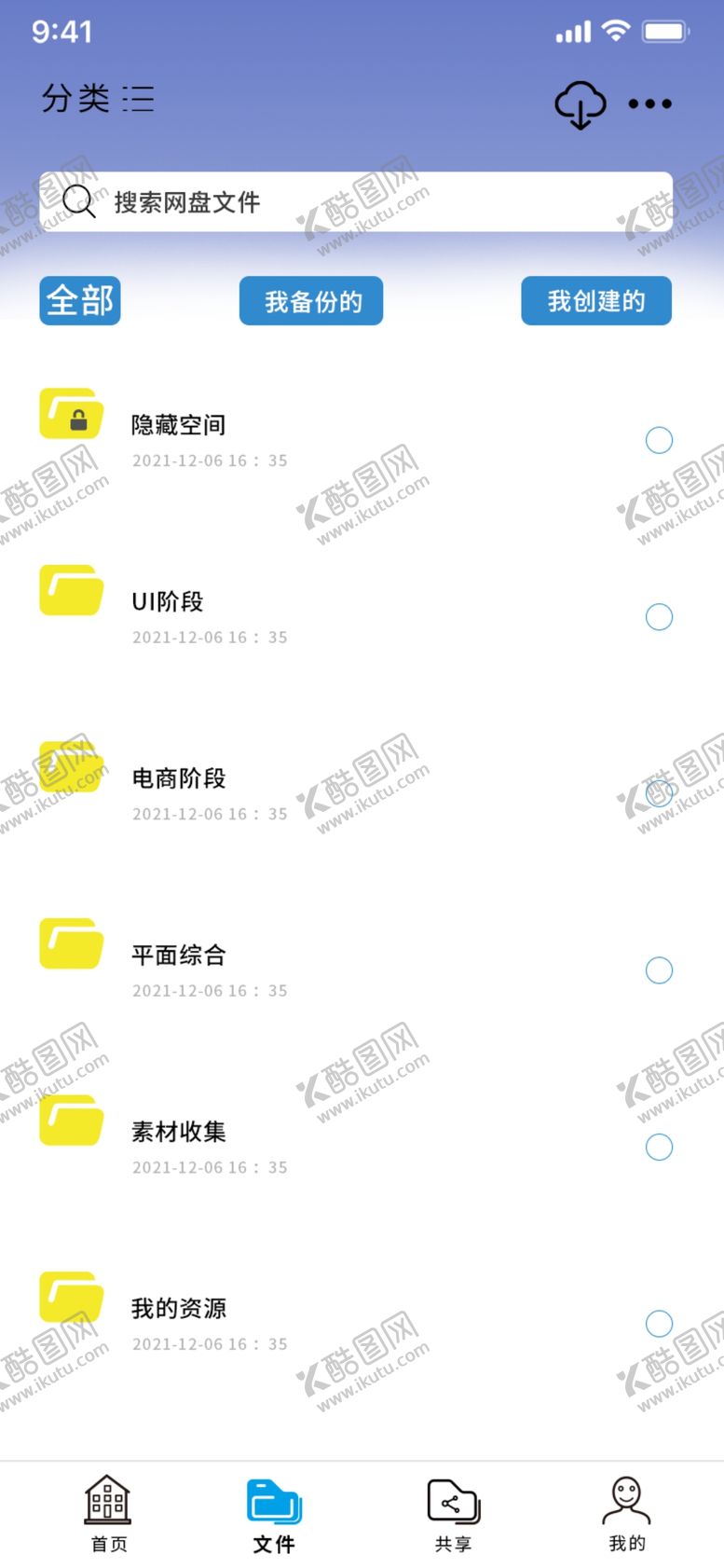Go to the 首页 home tab
The height and width of the screenshot is (1568, 724).
coord(108,1514)
